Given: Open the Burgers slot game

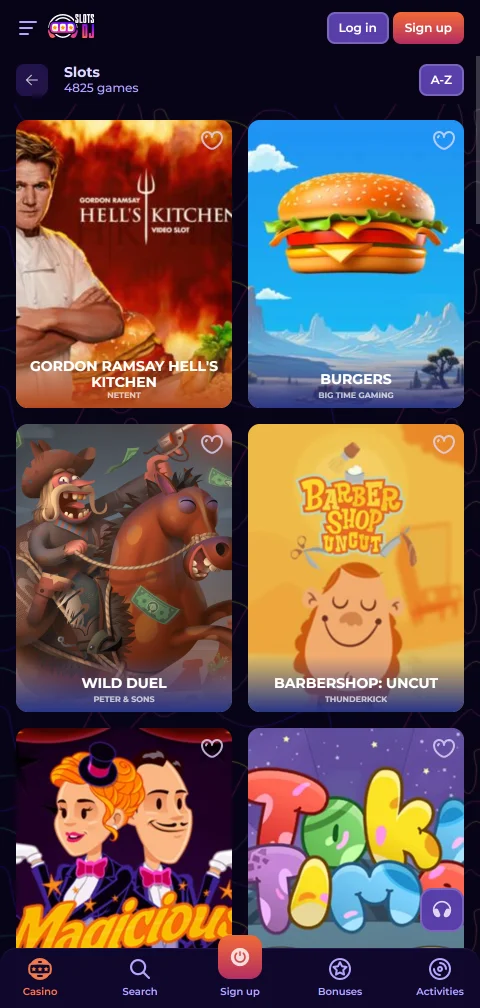Looking at the screenshot, I should click(356, 264).
